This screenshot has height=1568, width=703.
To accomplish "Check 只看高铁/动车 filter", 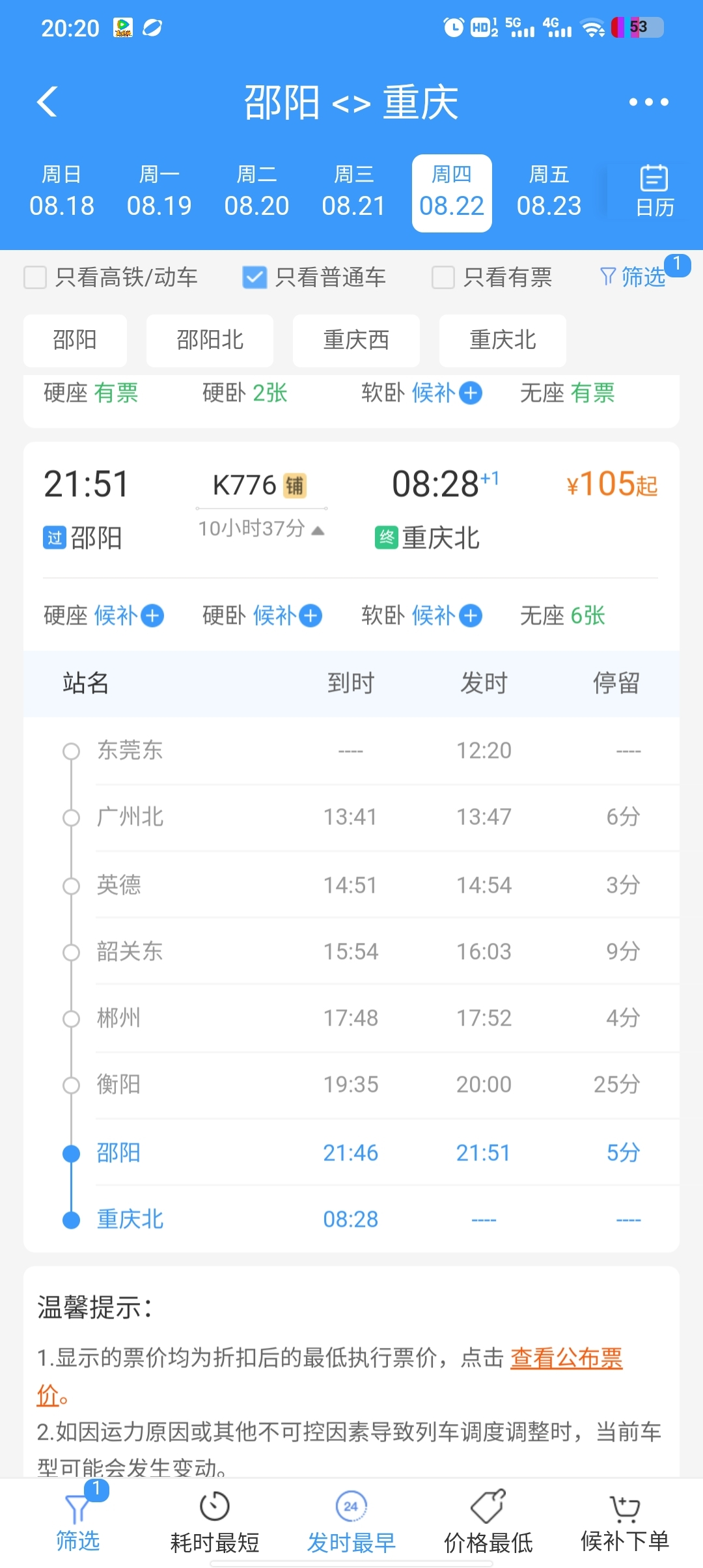I will coord(36,277).
